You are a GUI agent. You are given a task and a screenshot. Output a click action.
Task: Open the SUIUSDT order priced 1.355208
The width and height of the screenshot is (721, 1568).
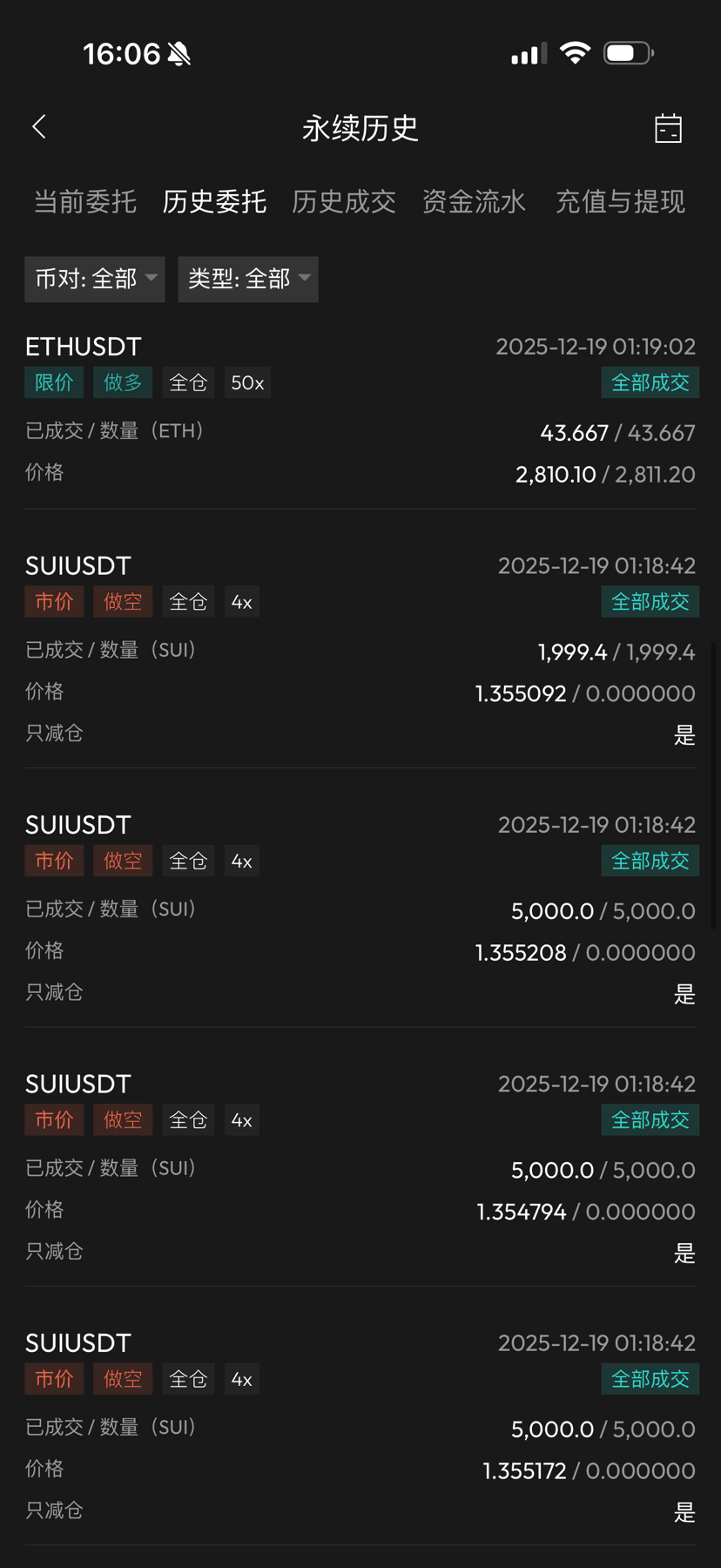pos(360,908)
